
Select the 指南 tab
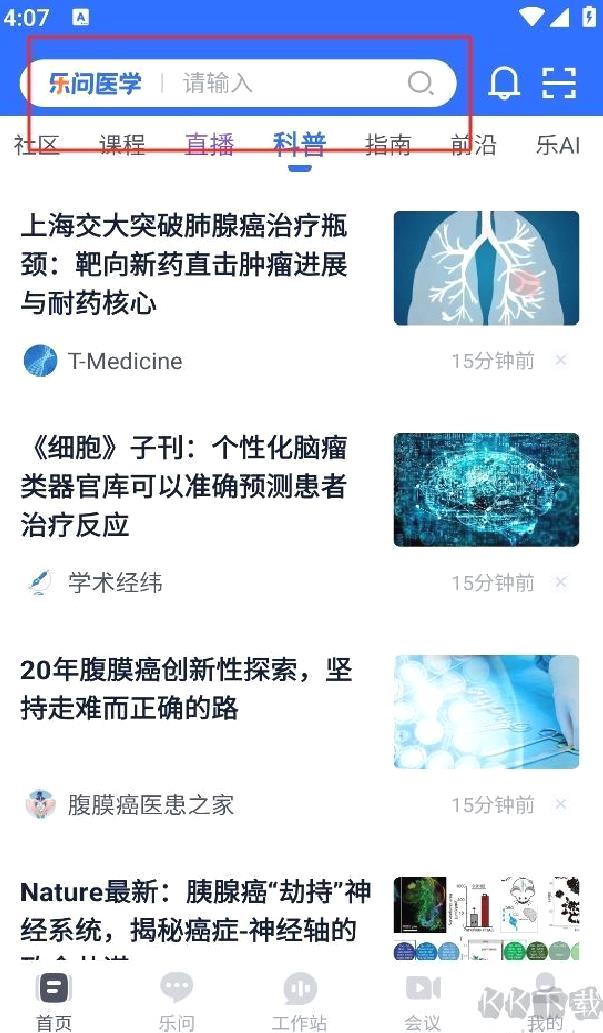click(388, 144)
